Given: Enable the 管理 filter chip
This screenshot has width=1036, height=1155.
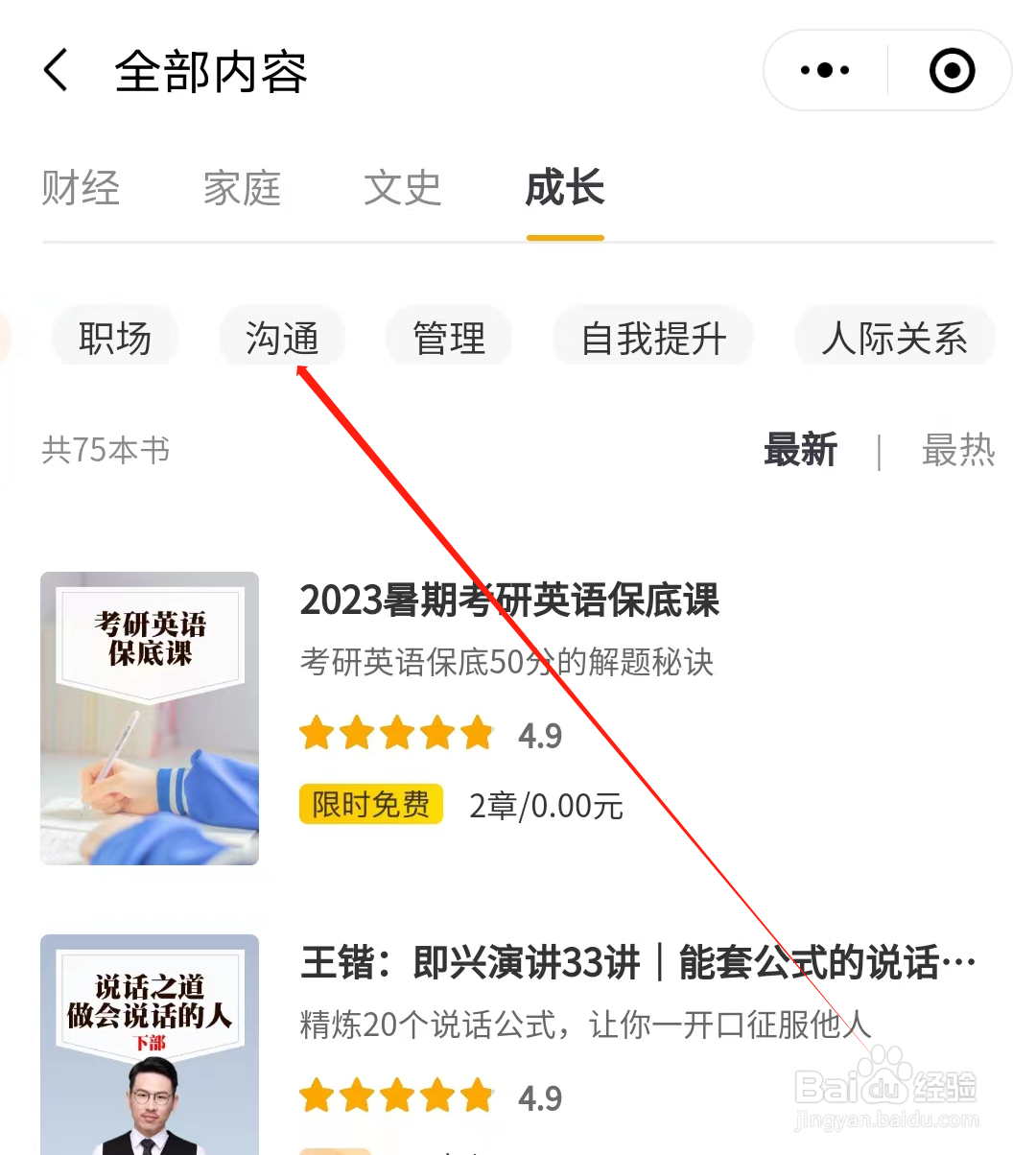Looking at the screenshot, I should pyautogui.click(x=448, y=338).
